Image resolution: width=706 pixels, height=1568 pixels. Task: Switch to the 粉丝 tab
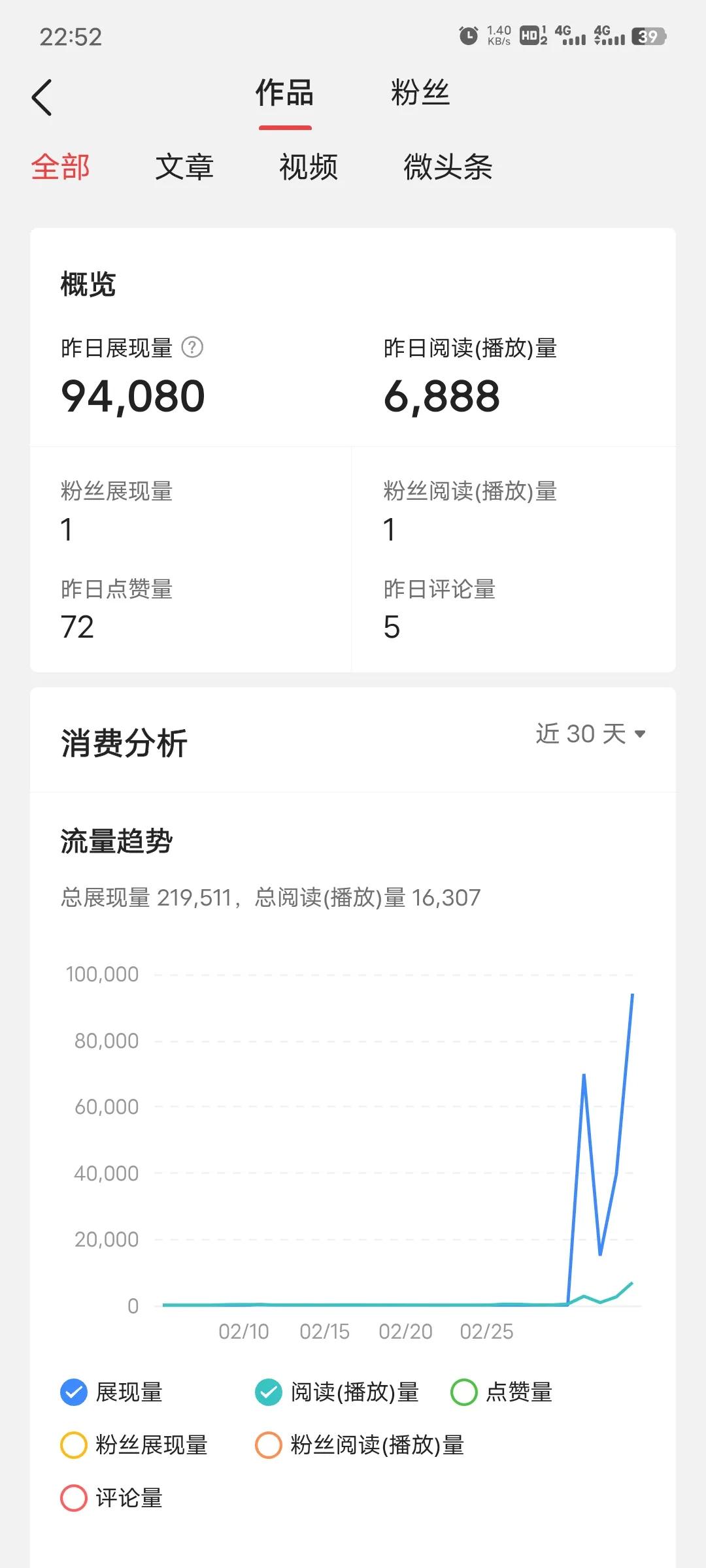click(x=420, y=93)
